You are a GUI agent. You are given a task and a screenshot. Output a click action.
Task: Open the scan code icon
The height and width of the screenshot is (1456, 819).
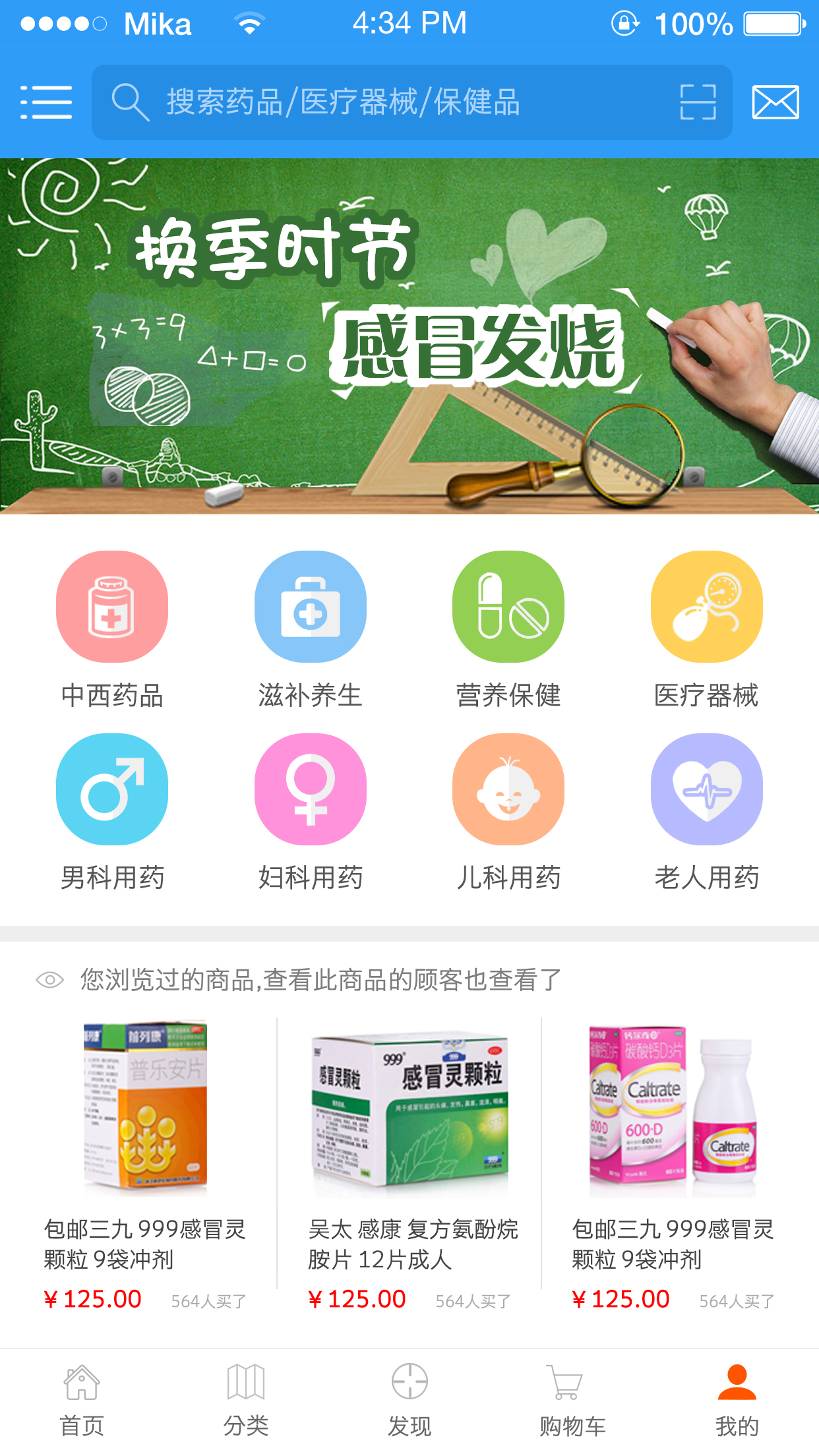click(x=698, y=102)
